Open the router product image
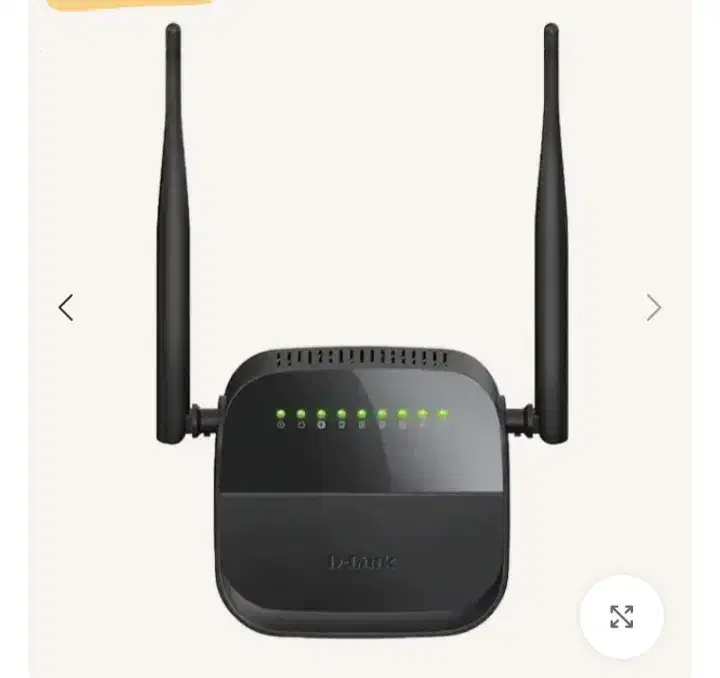Image resolution: width=720 pixels, height=678 pixels. pos(361,331)
